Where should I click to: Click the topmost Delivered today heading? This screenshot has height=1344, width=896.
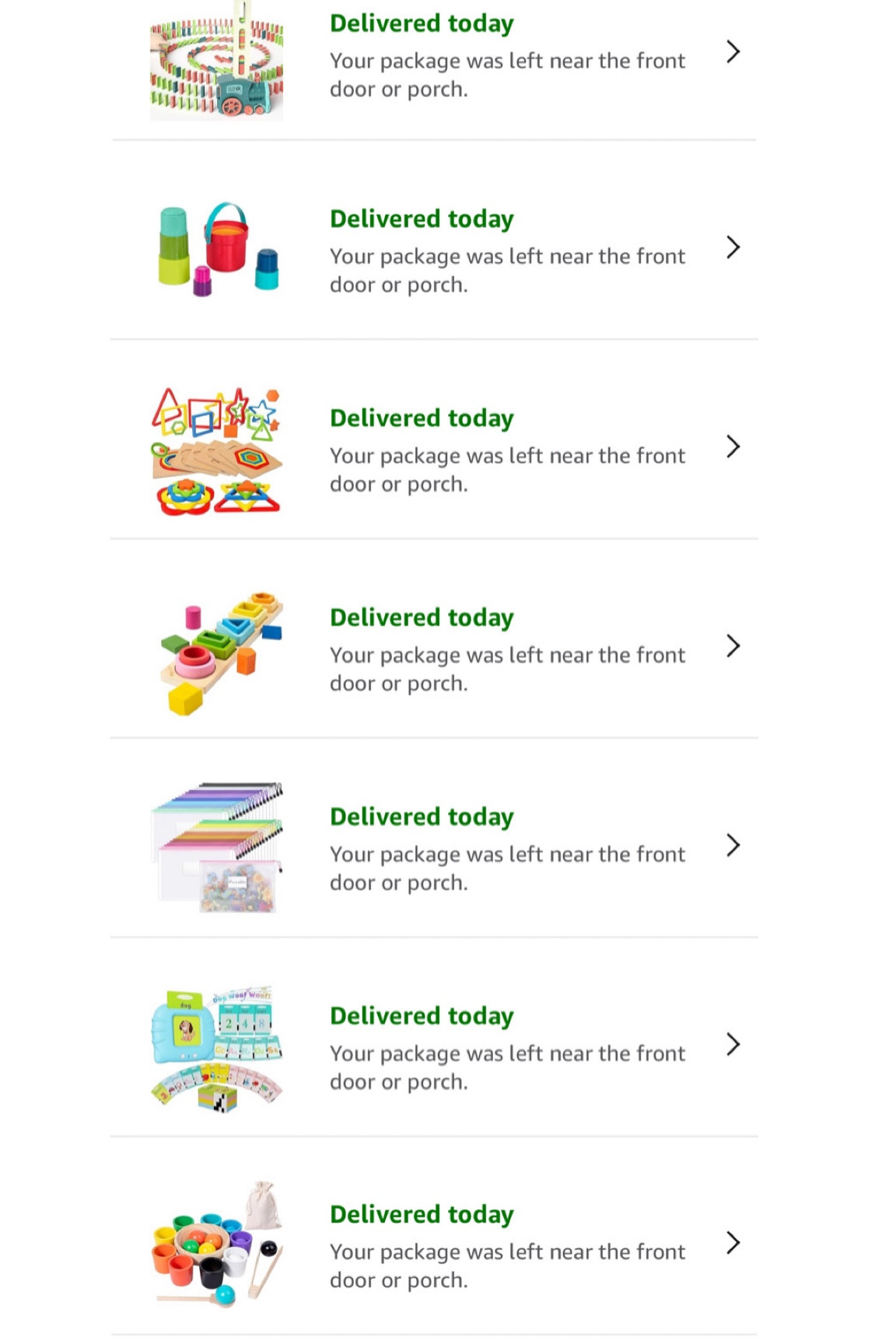(421, 23)
